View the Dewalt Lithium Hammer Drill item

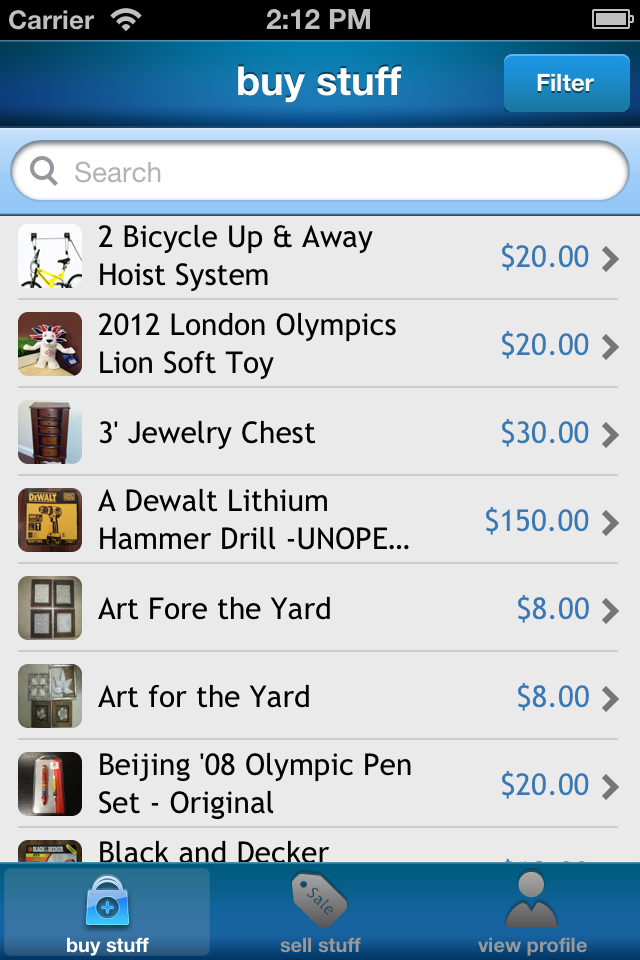pos(320,520)
